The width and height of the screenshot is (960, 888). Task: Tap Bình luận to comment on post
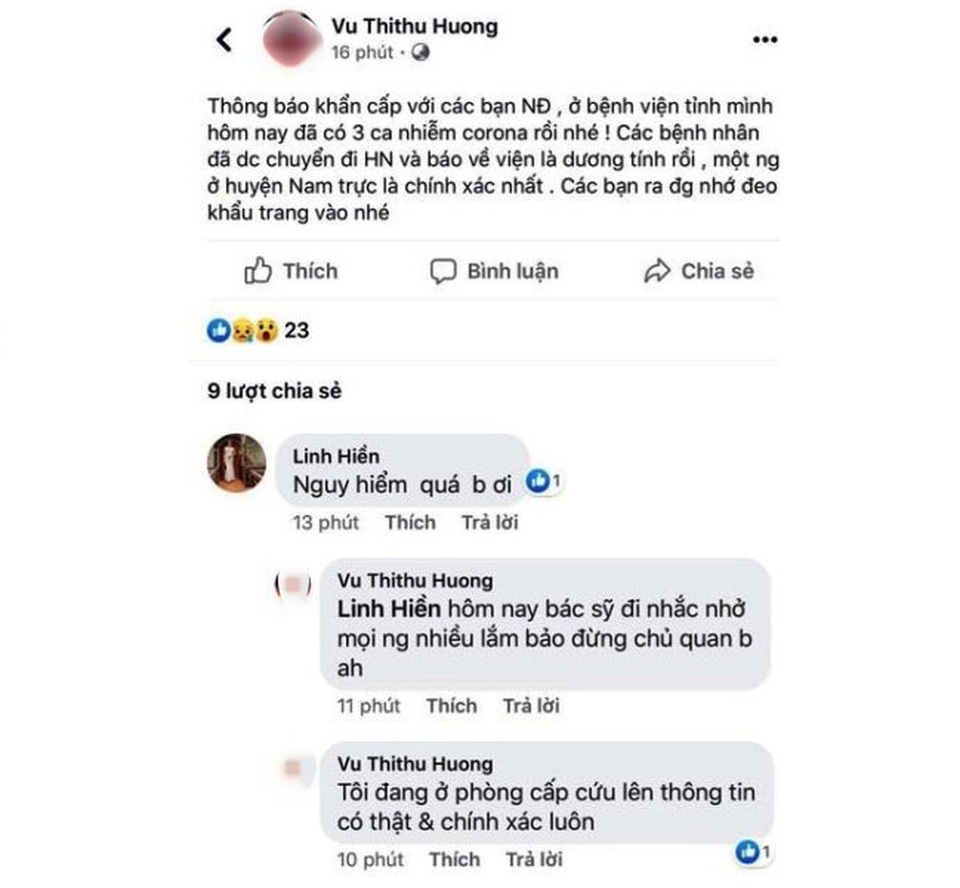click(494, 271)
